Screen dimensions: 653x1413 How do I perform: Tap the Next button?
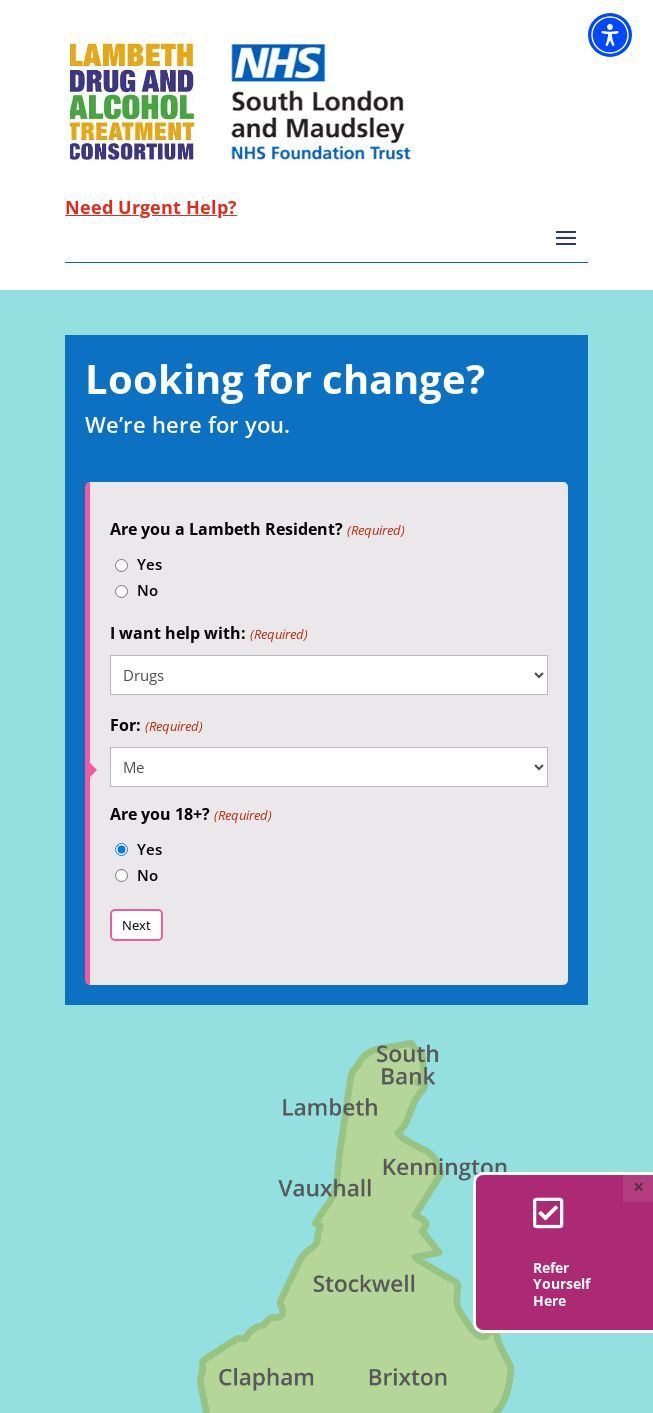pos(136,925)
